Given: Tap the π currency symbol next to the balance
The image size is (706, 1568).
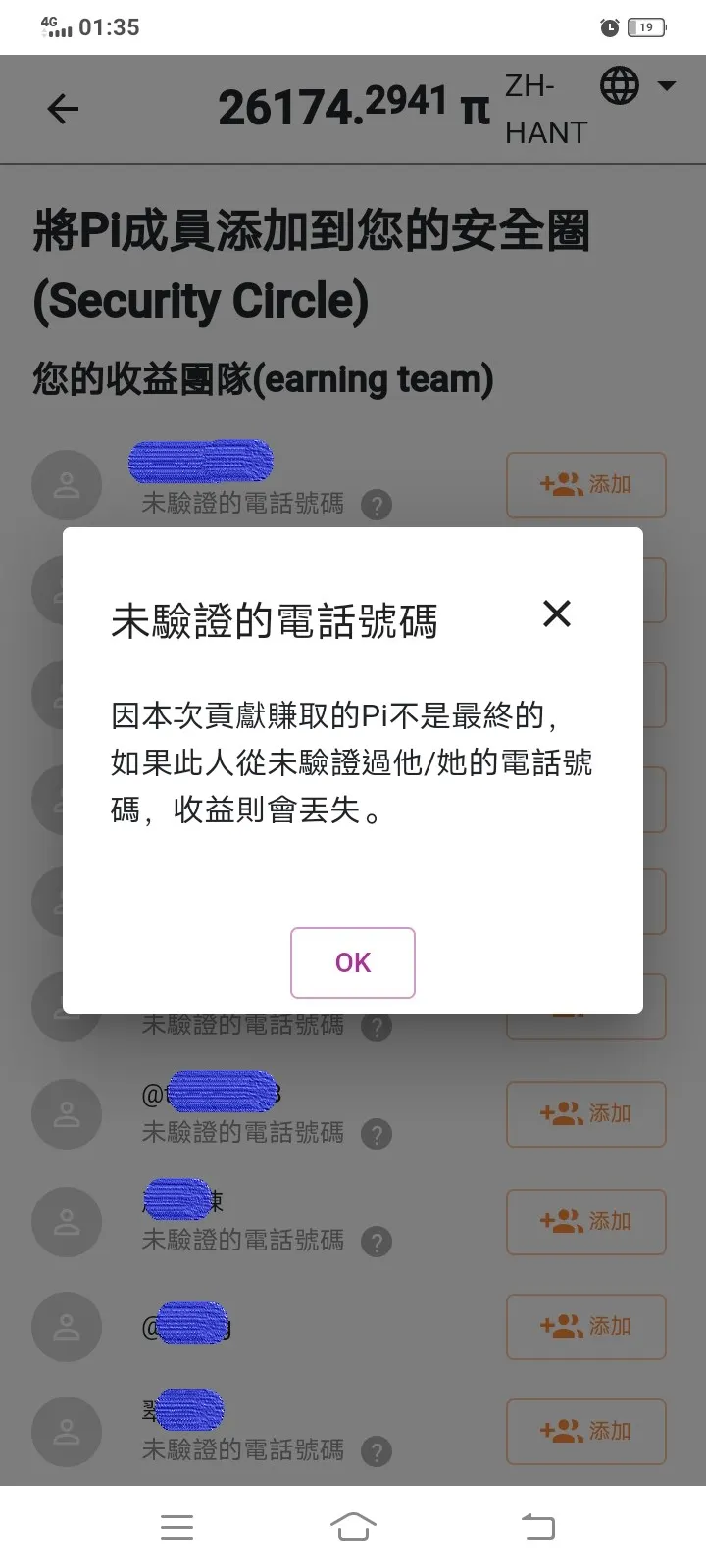Looking at the screenshot, I should coord(475,109).
